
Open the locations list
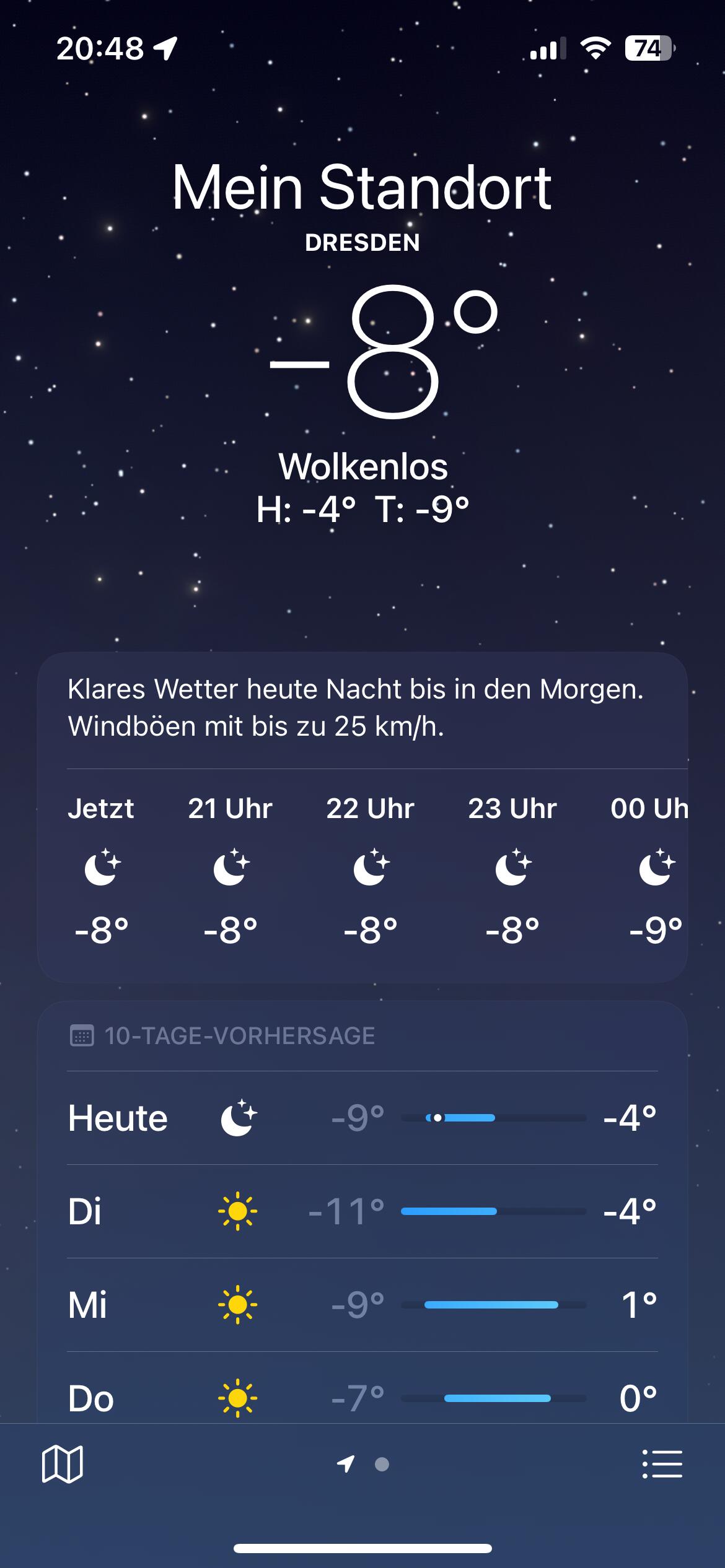click(662, 1464)
